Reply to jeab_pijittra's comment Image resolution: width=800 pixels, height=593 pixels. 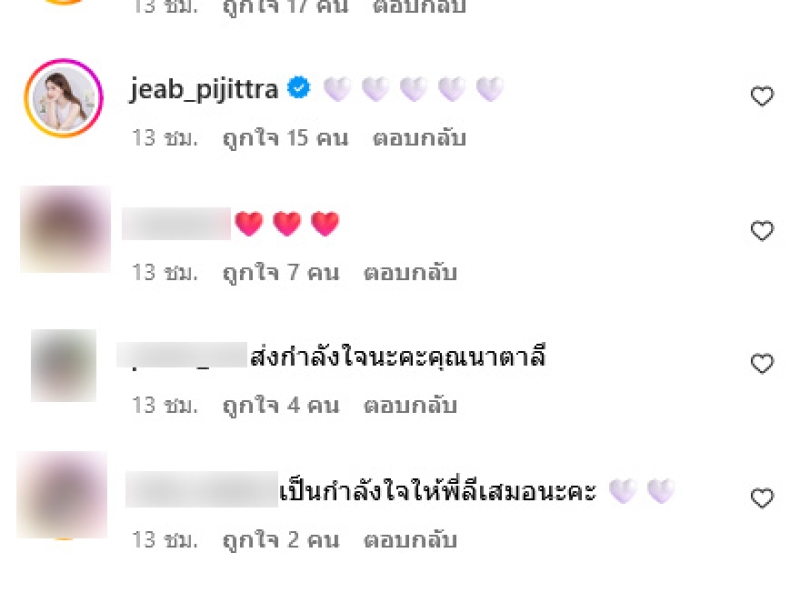[x=419, y=138]
